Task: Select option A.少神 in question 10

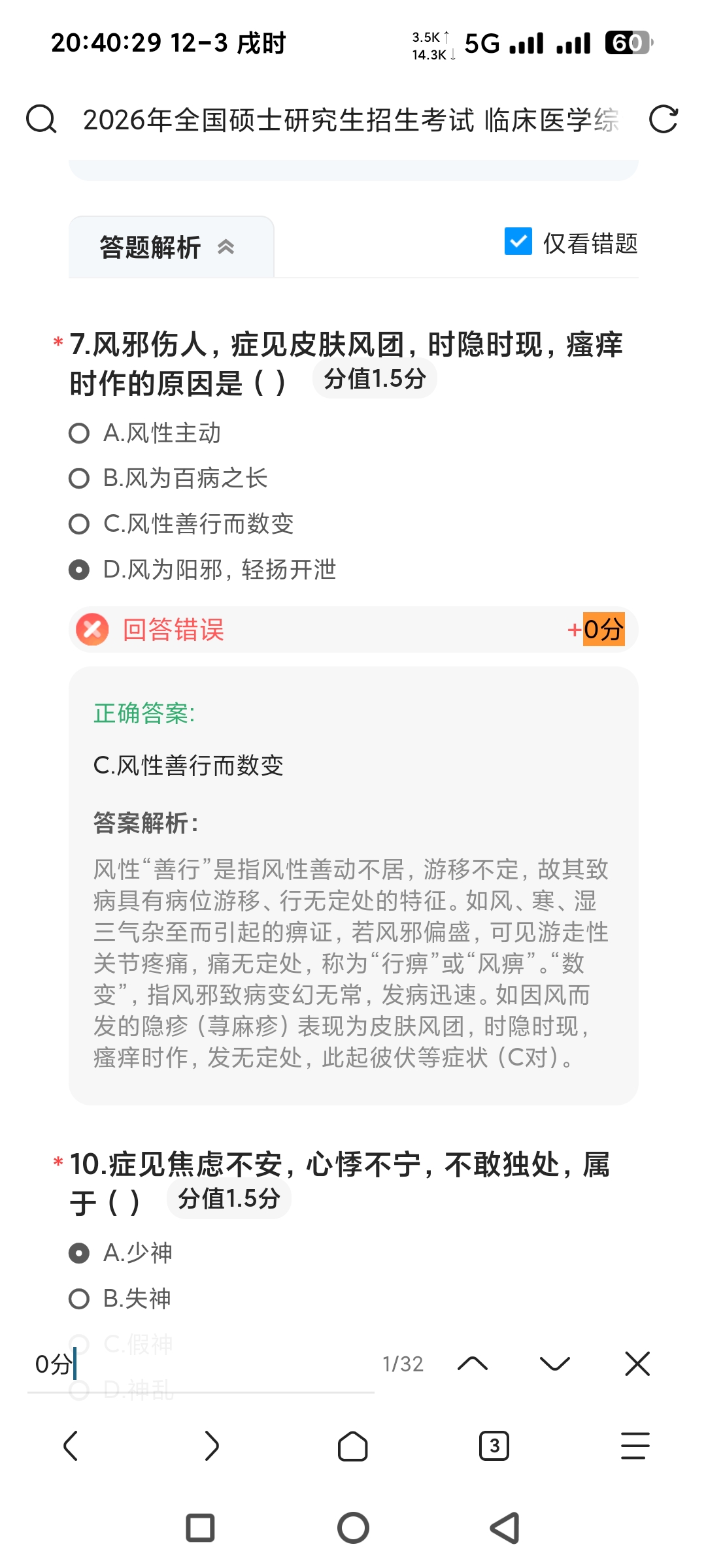Action: (x=79, y=1253)
